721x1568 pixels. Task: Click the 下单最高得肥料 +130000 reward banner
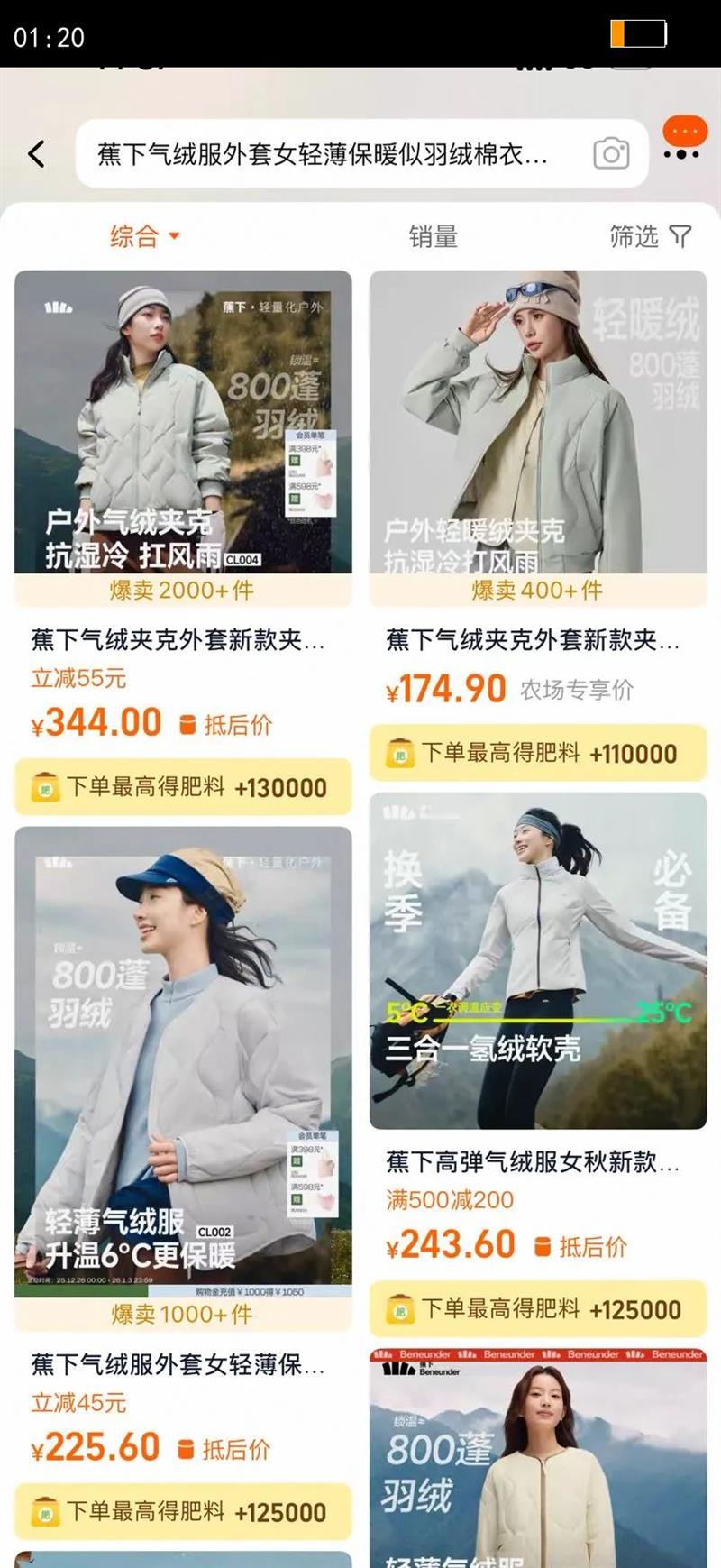tap(183, 786)
